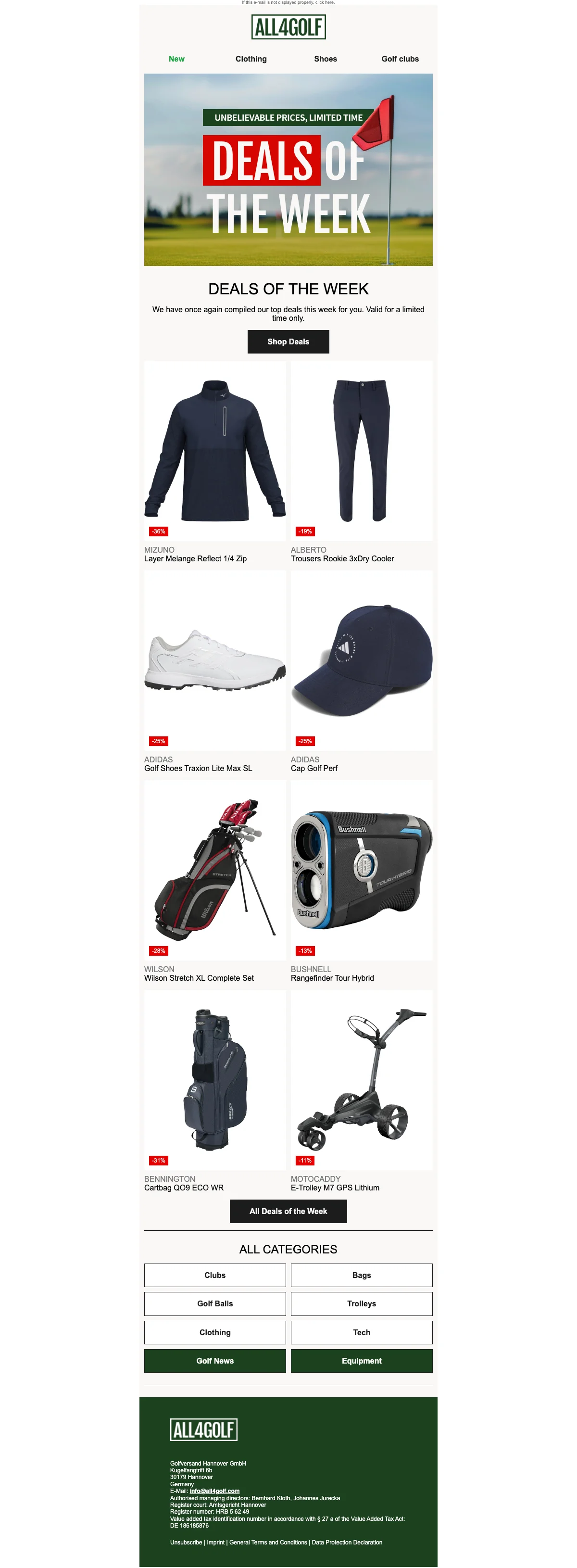Select the Golf News button
577x1568 pixels.
point(215,1361)
